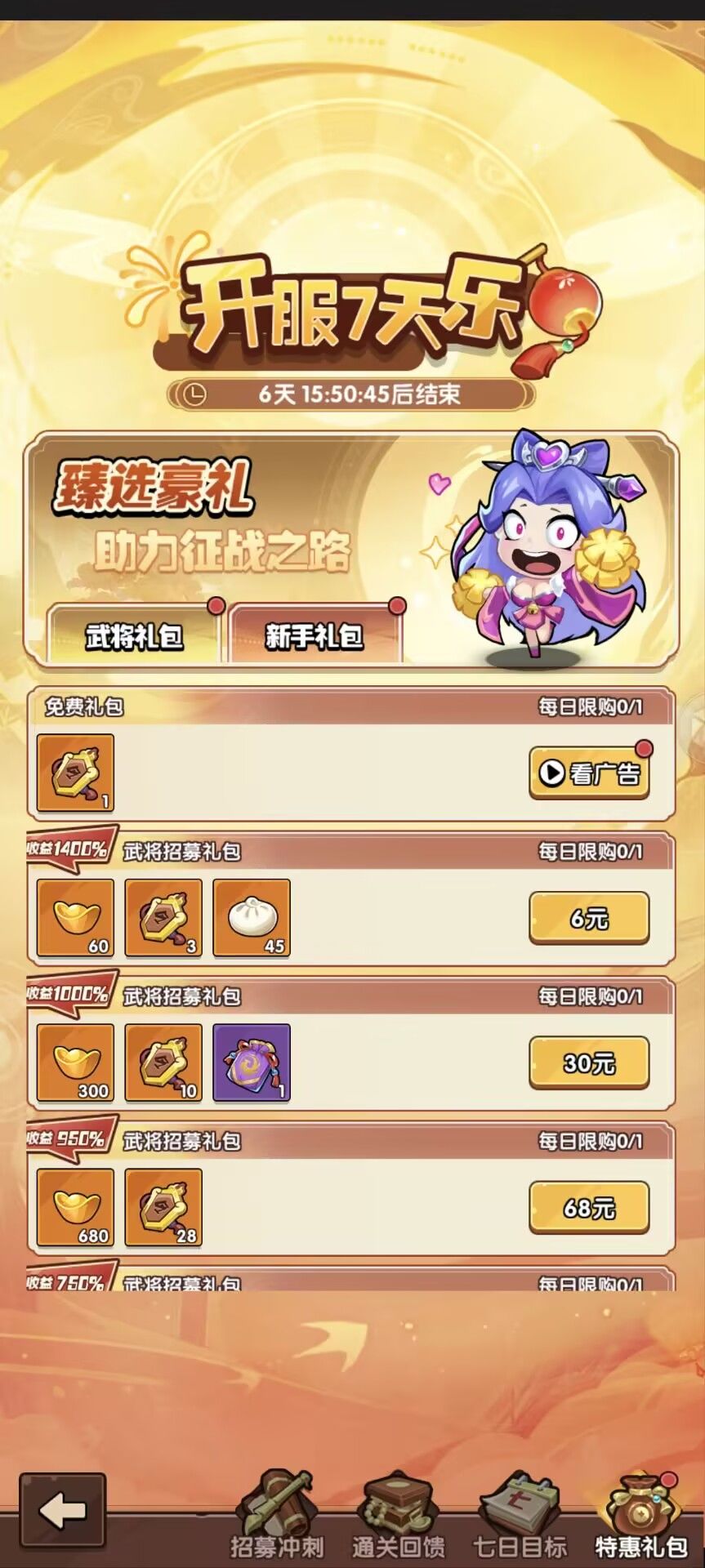Go back with the arrow button

(x=63, y=1511)
